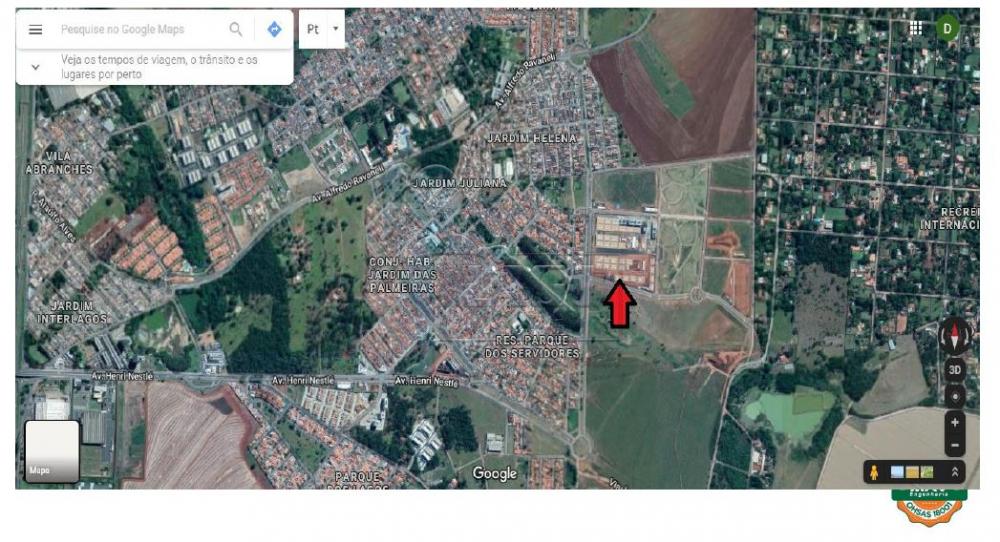Open directions with the blue arrow icon

[x=274, y=30]
